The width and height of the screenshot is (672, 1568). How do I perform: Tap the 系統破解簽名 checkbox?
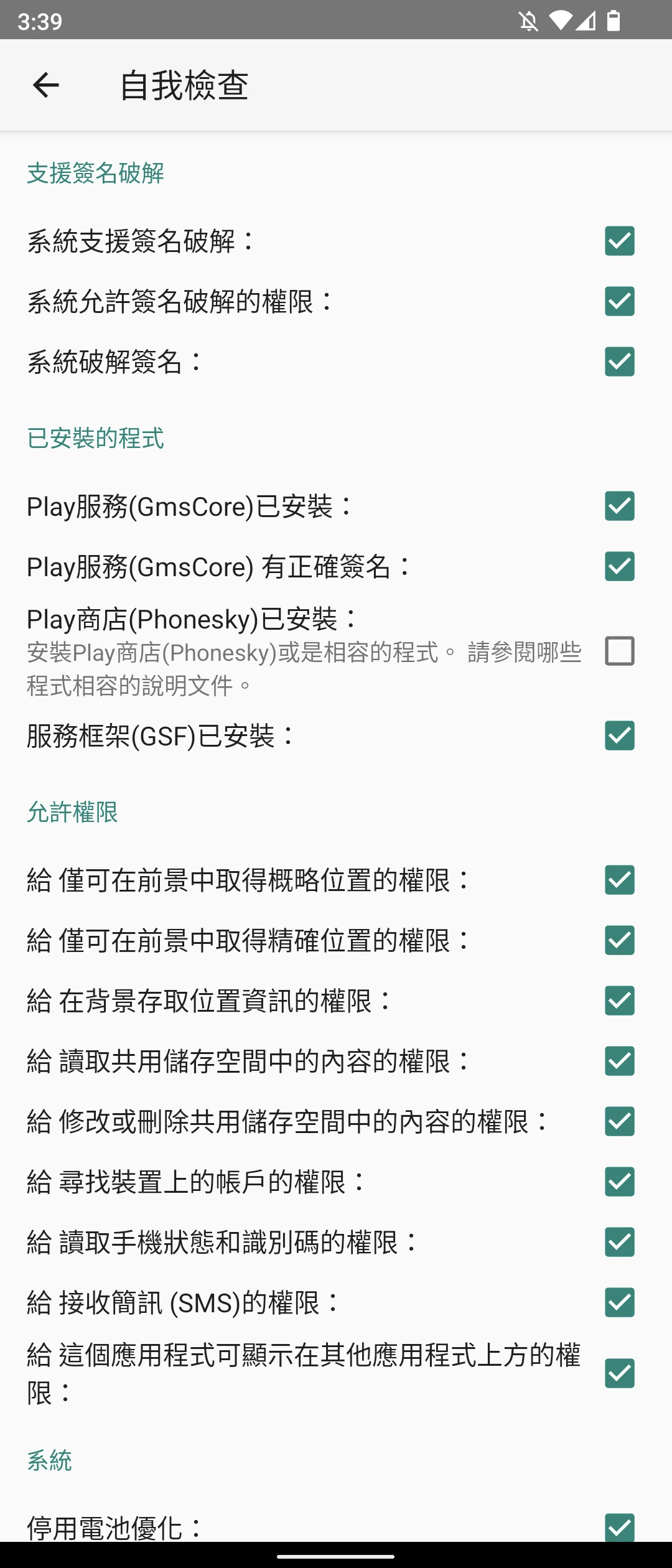[x=619, y=362]
